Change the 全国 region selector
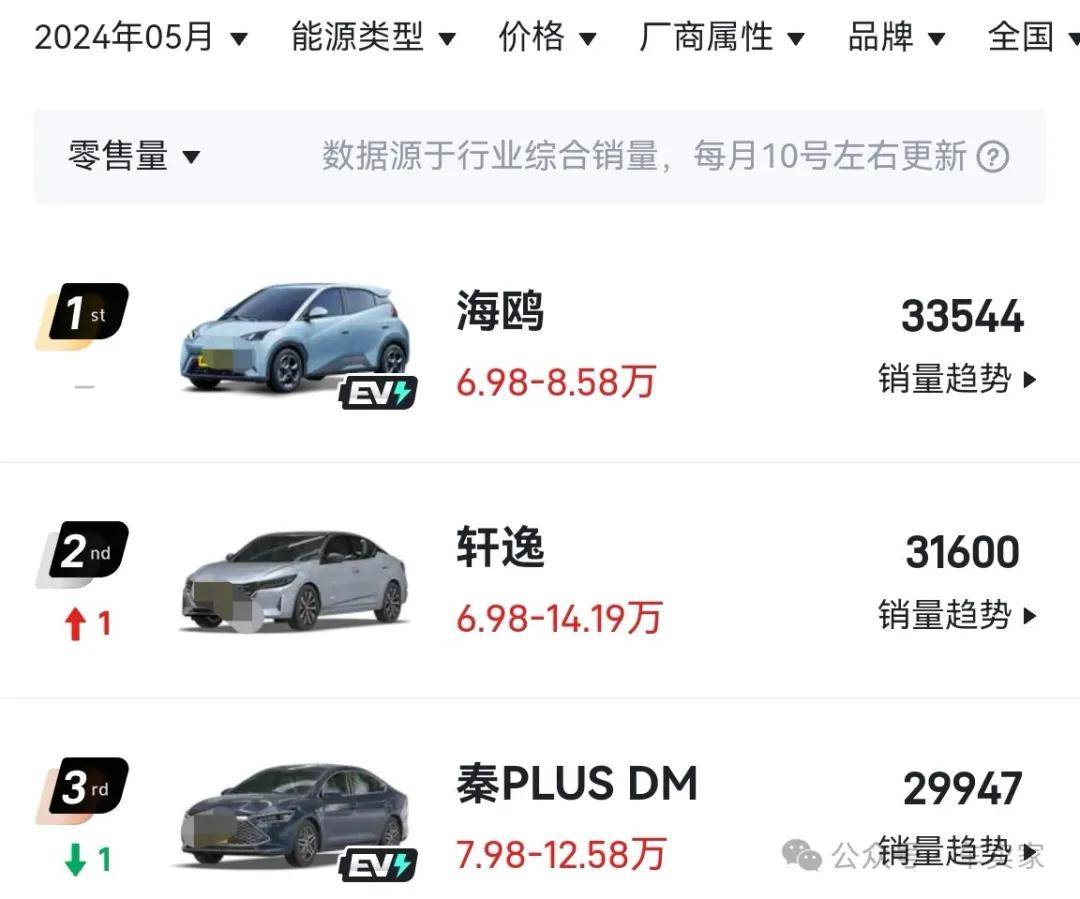 tap(1028, 38)
